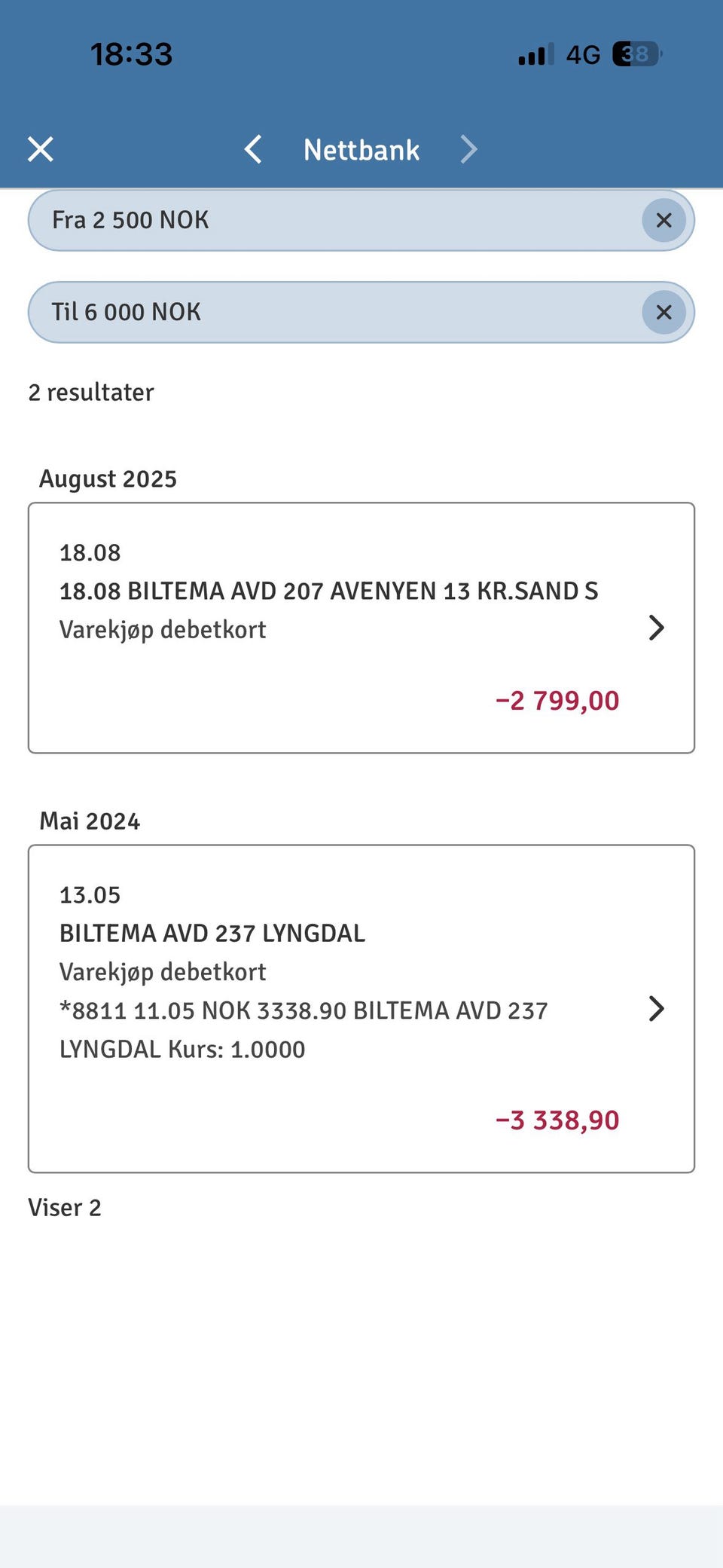Open details of the BILTEMA AVD 237 LYNGDAL transaction
This screenshot has height=1568, width=723.
pyautogui.click(x=656, y=1009)
